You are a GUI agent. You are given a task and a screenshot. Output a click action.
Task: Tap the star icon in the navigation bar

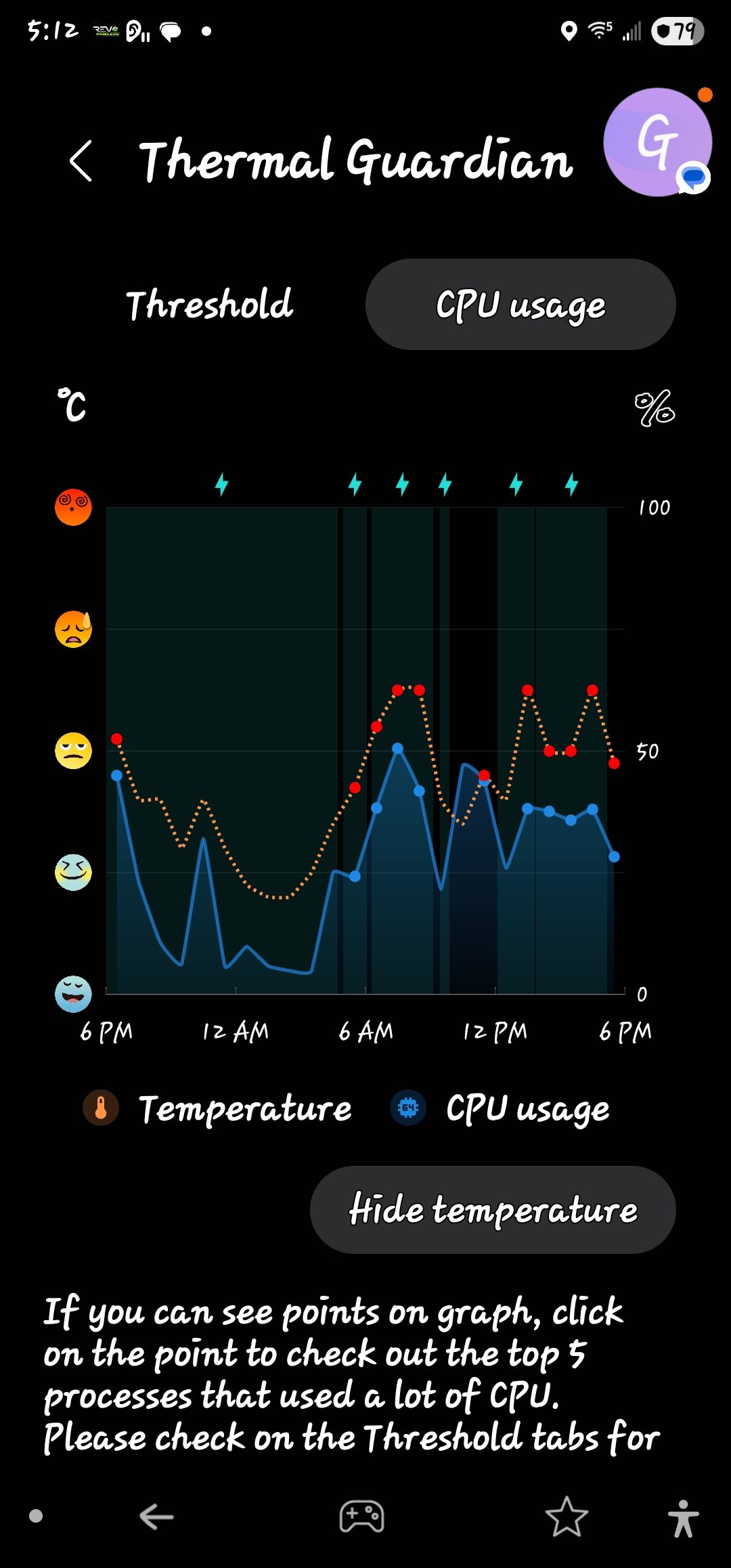point(566,1517)
